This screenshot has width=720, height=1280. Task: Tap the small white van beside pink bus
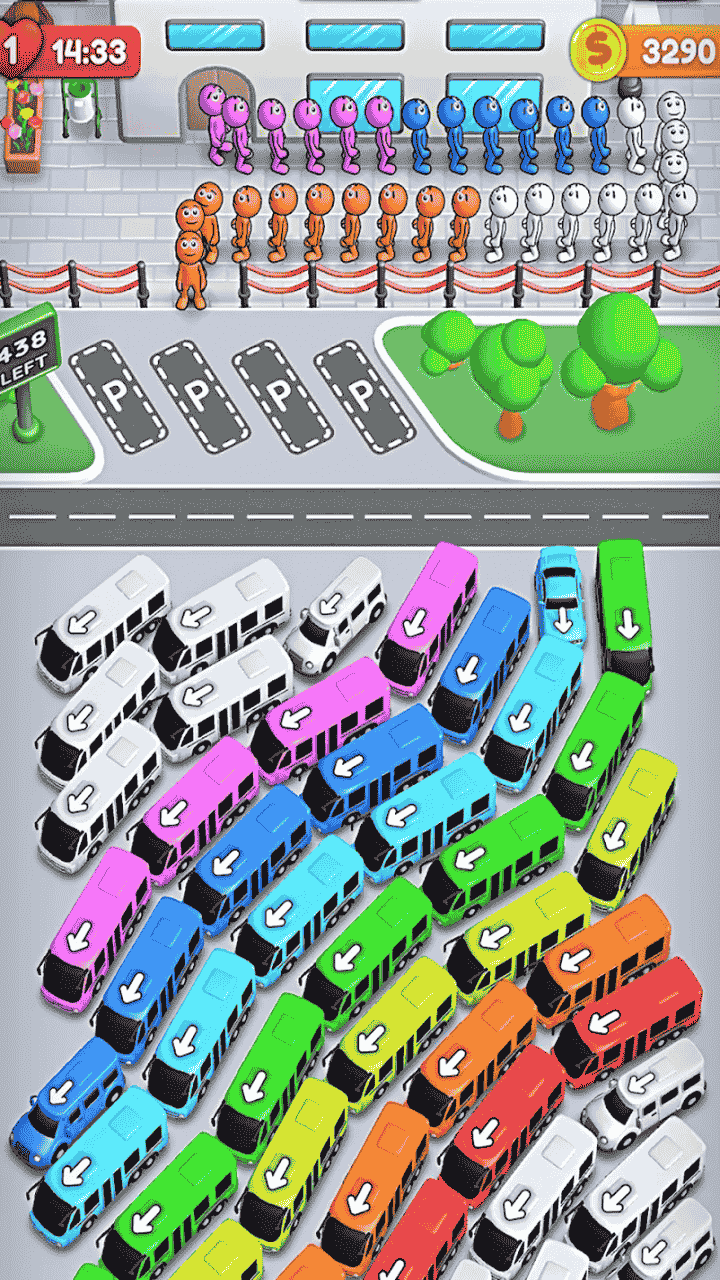(x=338, y=603)
